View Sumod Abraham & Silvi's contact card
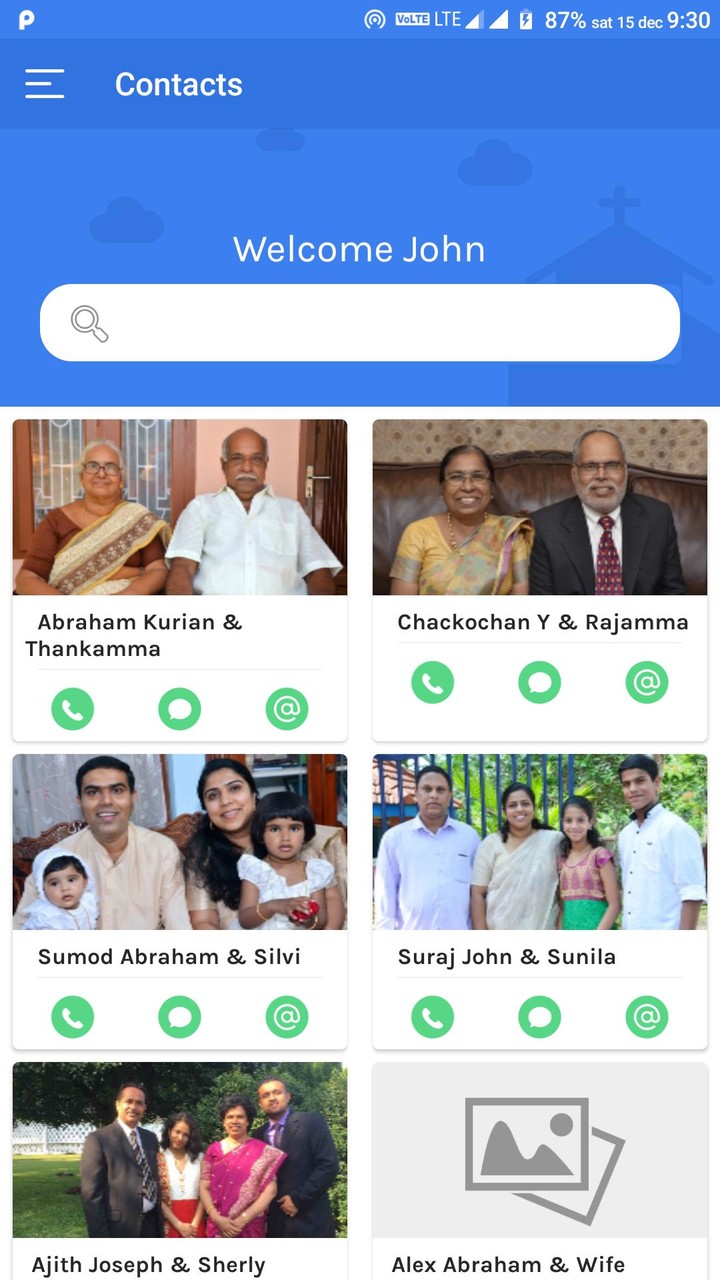 pos(180,842)
